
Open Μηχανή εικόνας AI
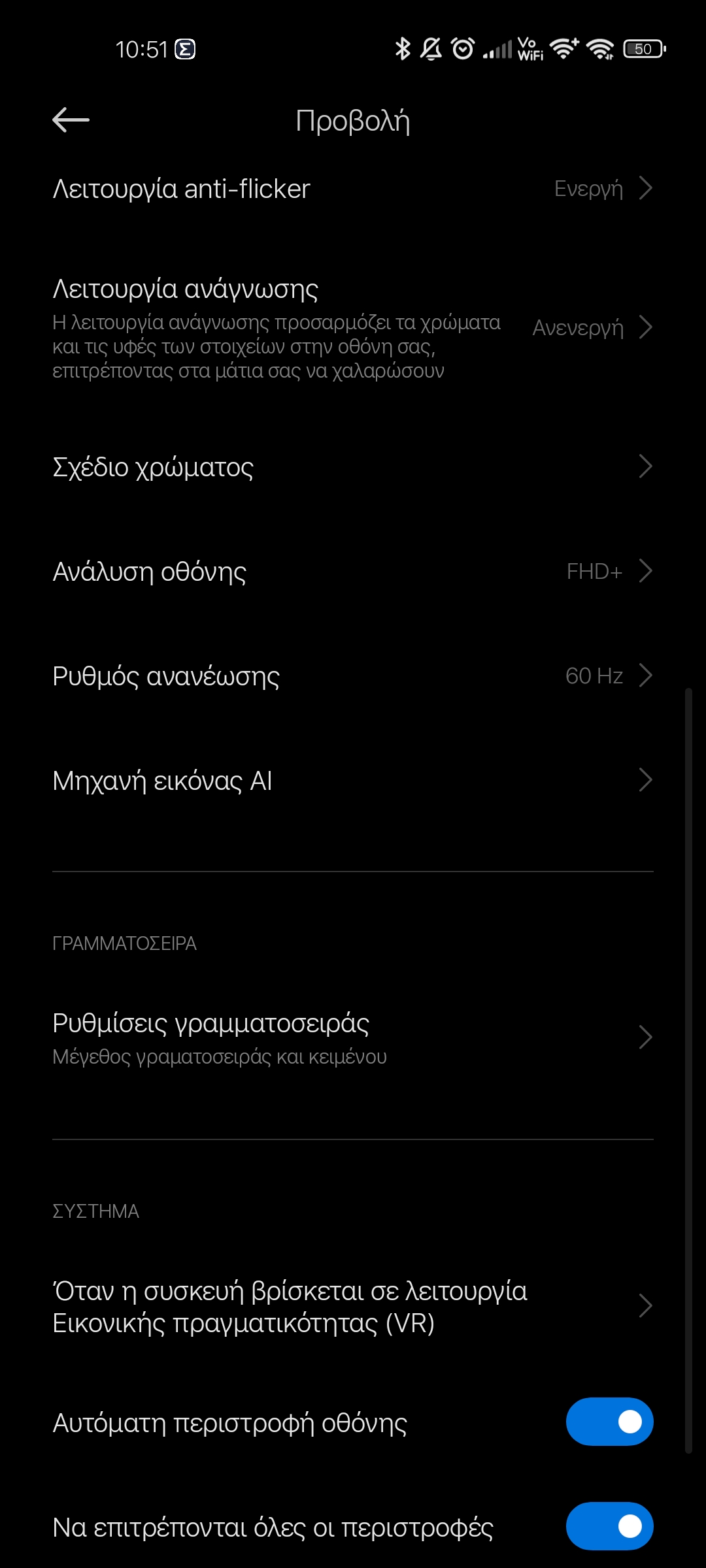tap(353, 781)
